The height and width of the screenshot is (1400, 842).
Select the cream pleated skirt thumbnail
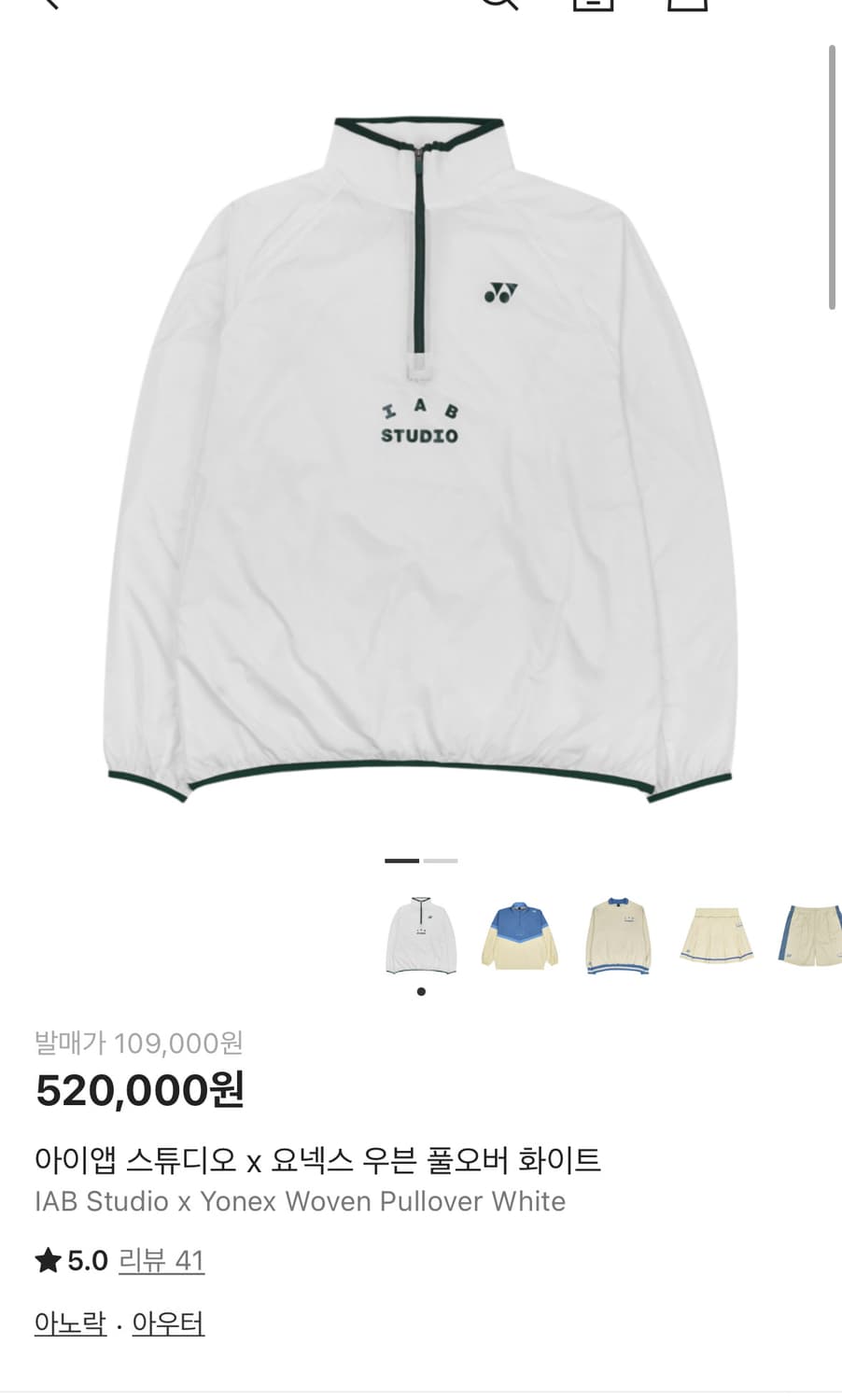[x=717, y=935]
